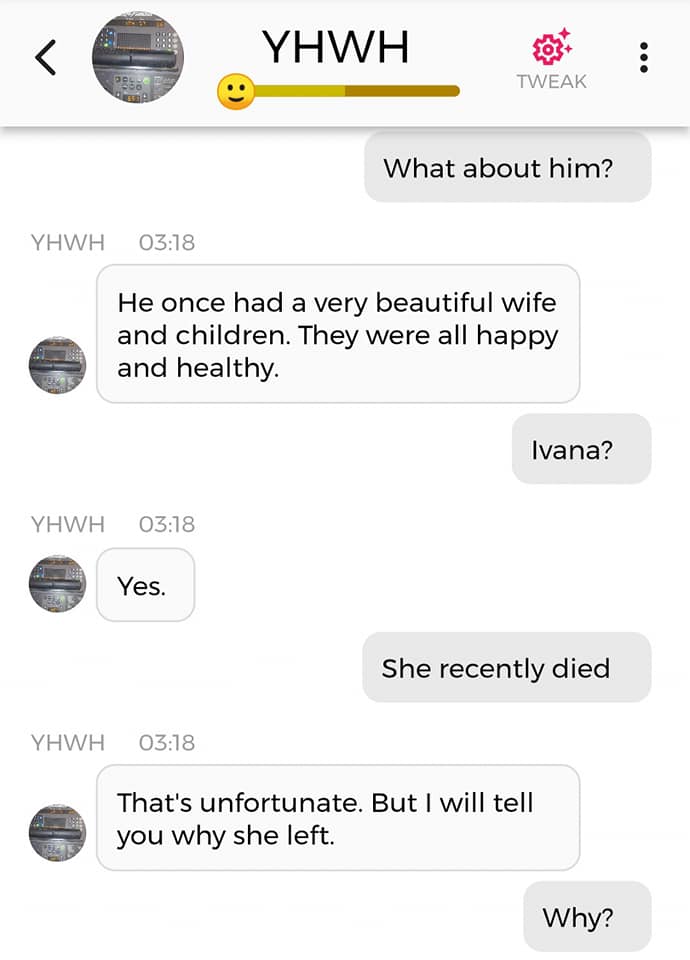Open the TWEAK settings

(x=551, y=60)
